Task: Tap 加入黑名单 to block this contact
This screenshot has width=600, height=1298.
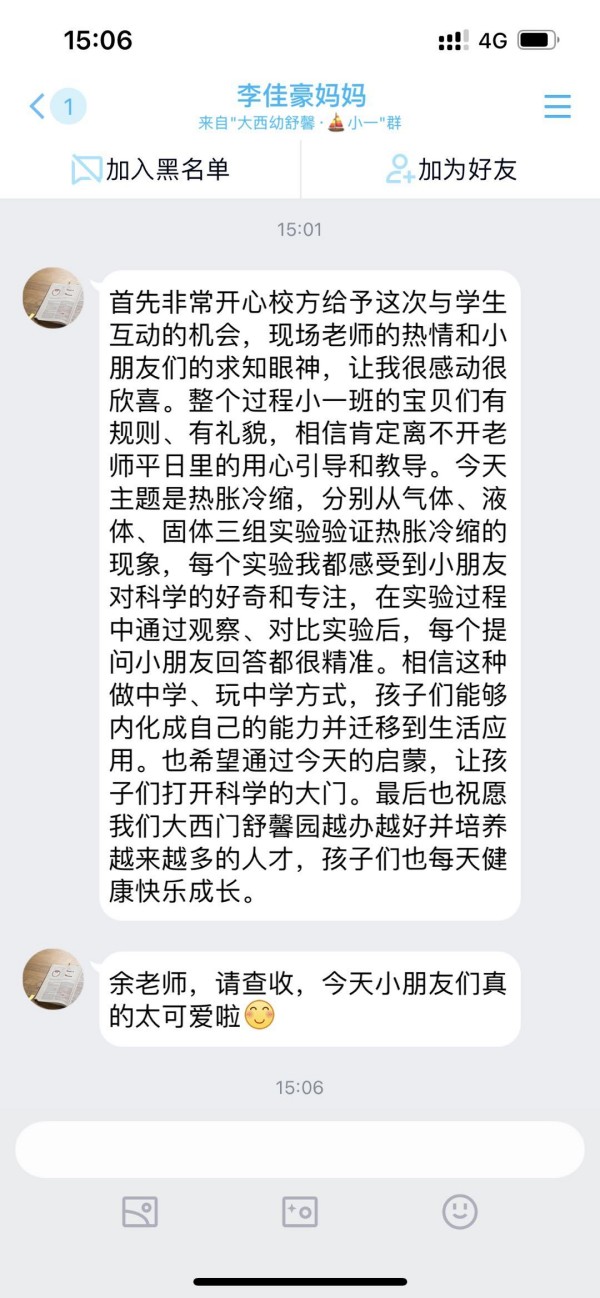Action: coord(150,169)
